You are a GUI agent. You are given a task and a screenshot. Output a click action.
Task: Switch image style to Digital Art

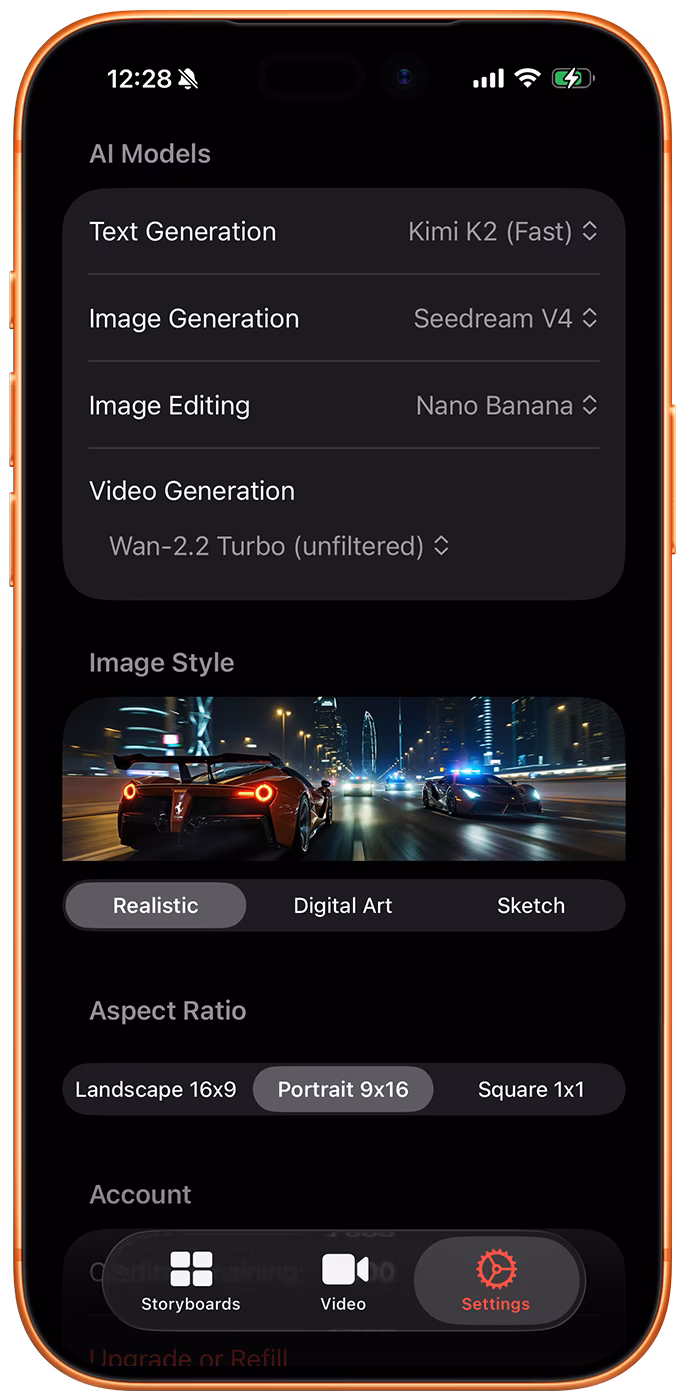pos(343,906)
